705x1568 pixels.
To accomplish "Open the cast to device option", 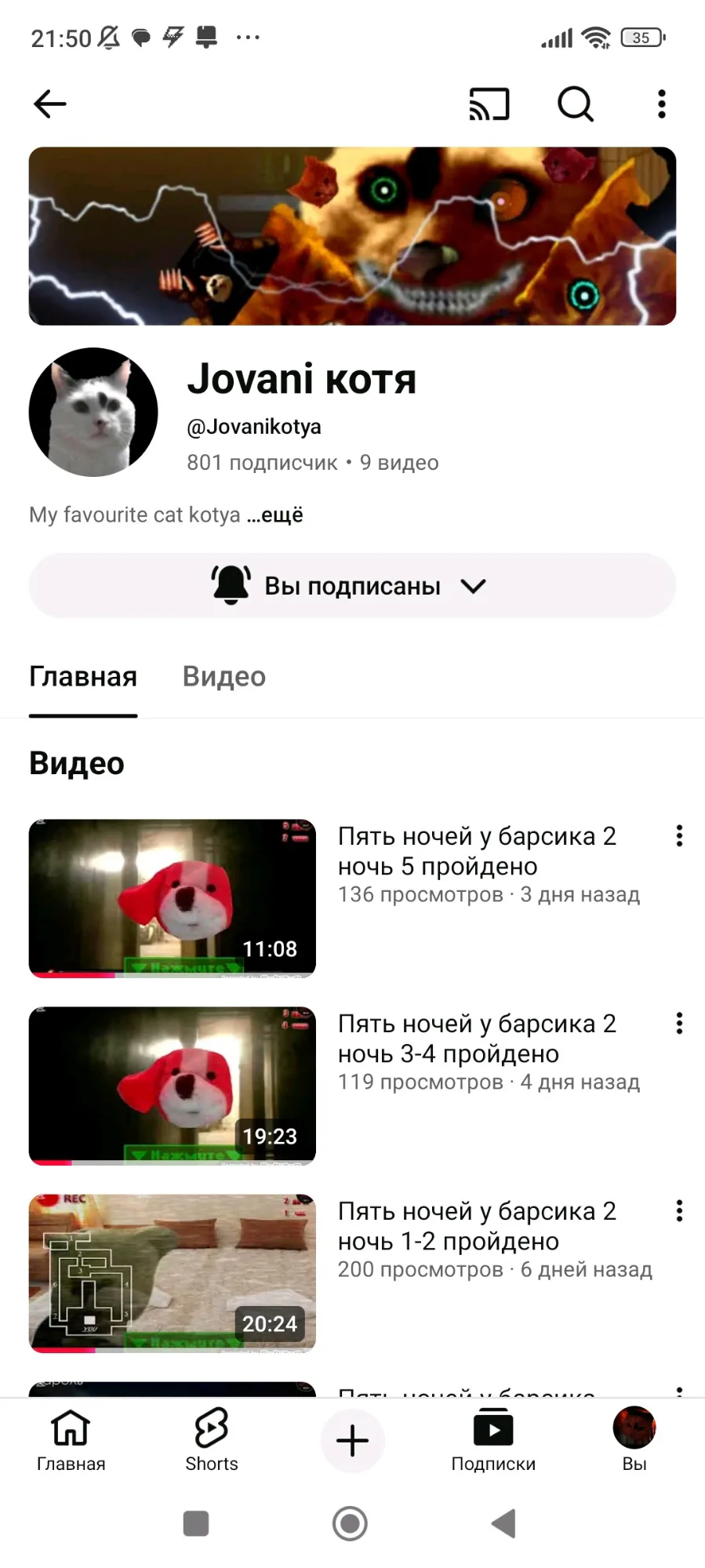I will (x=489, y=104).
